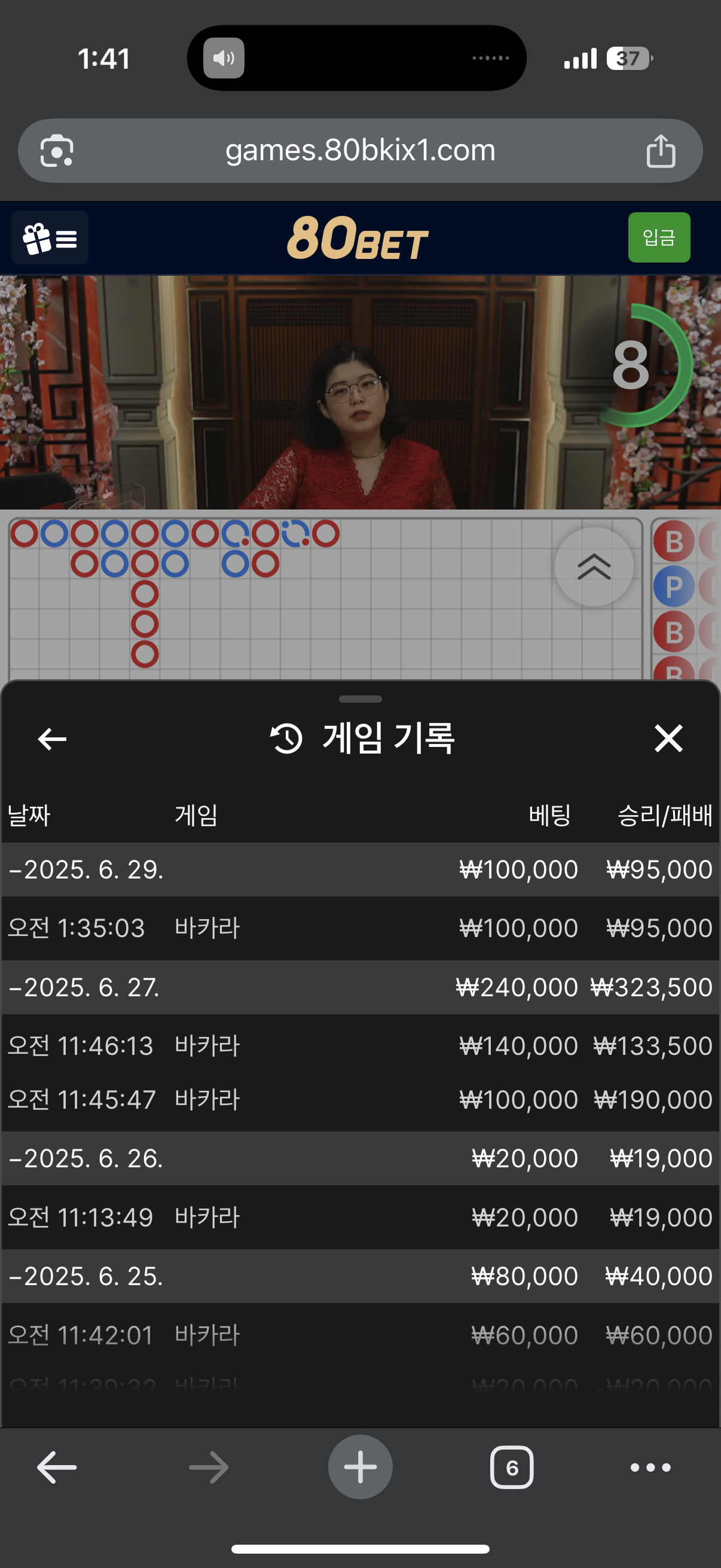Collapse the 2025. 6. 26. date group
Image resolution: width=721 pixels, height=1568 pixels.
(x=360, y=1158)
